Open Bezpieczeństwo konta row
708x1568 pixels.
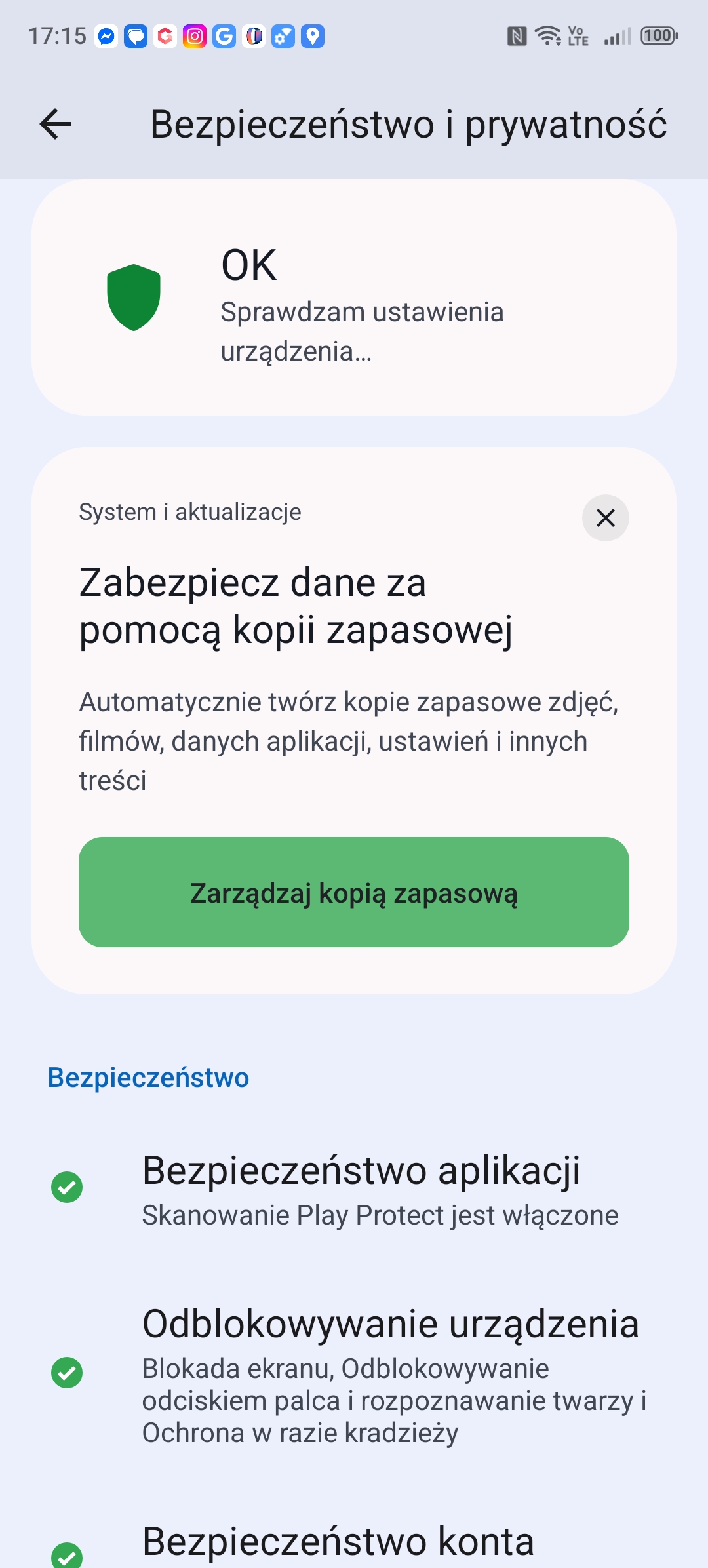354,1542
